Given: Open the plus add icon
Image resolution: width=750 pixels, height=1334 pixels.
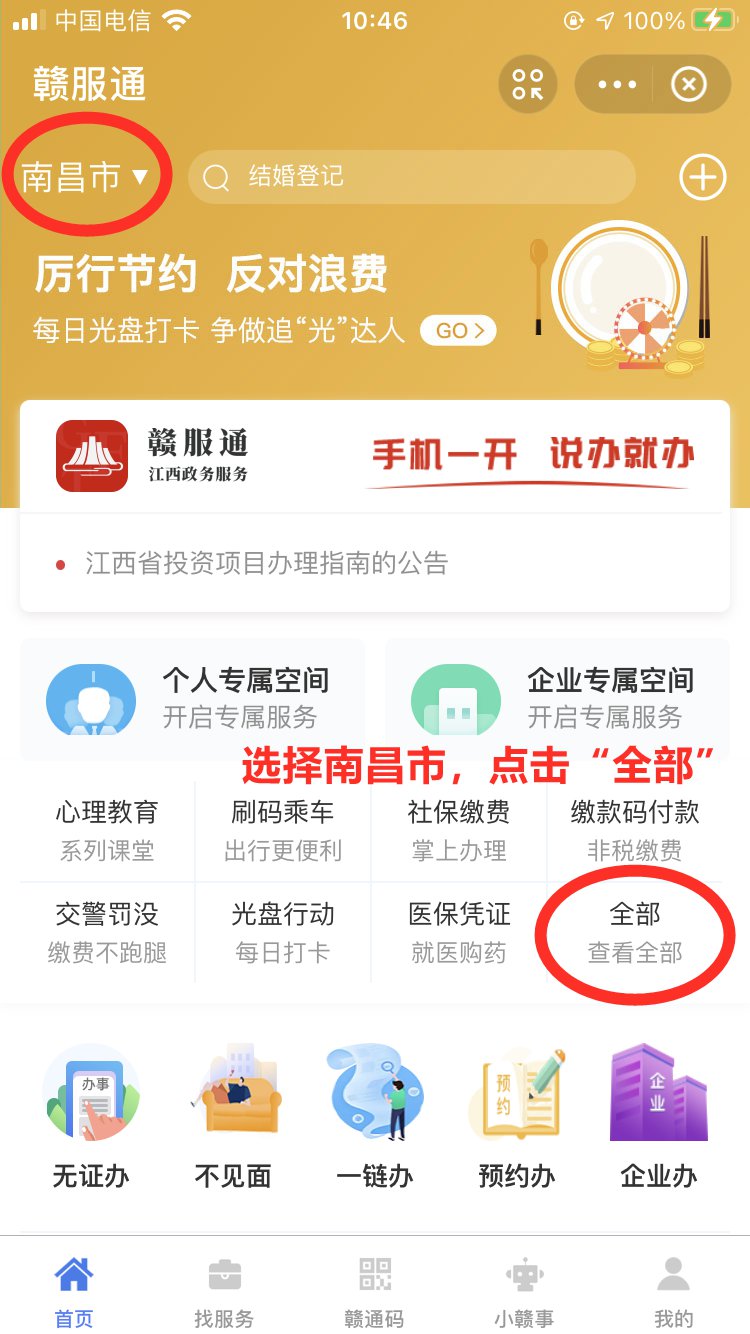Looking at the screenshot, I should pos(702,178).
